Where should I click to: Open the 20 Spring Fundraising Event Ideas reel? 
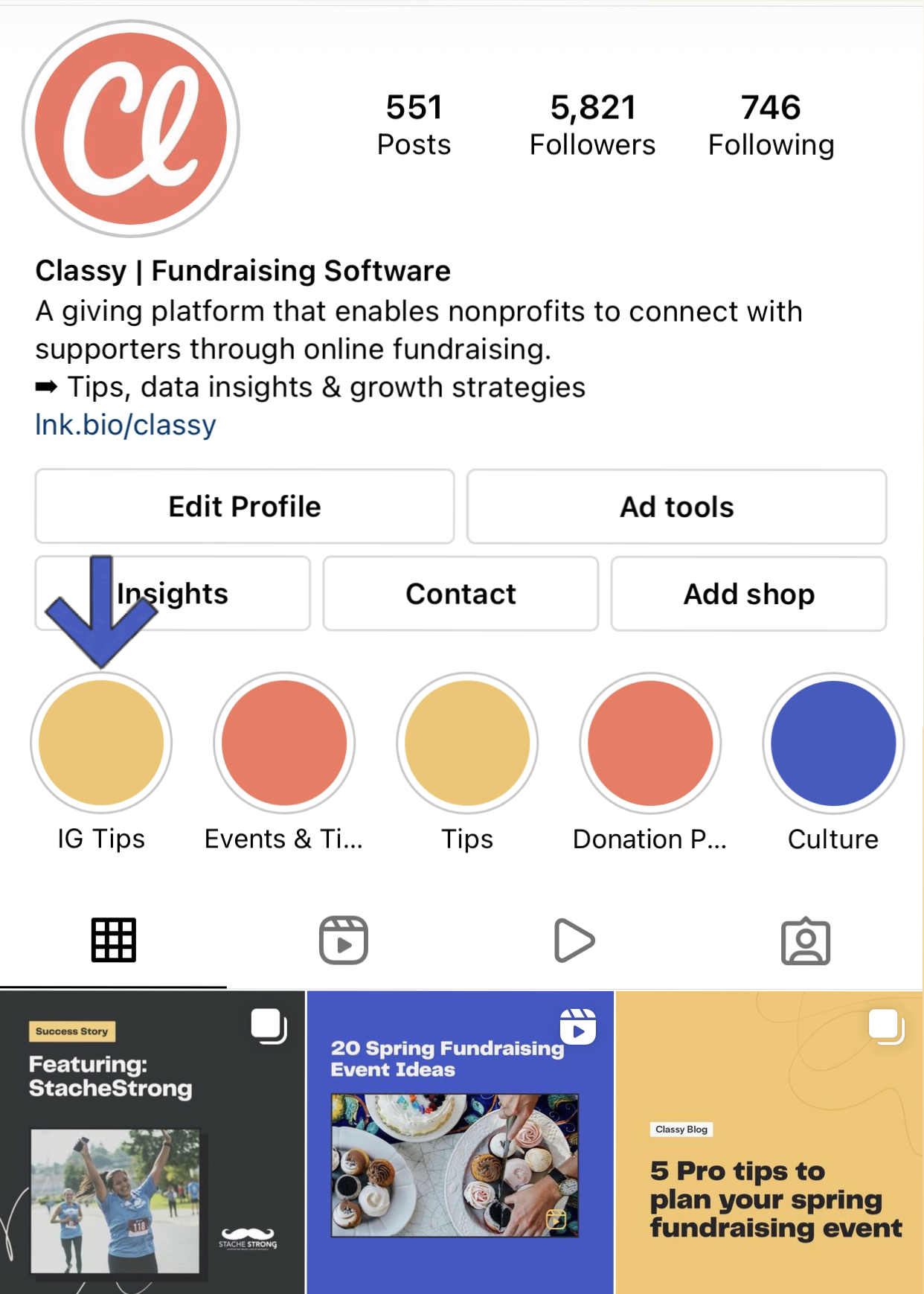[460, 1142]
